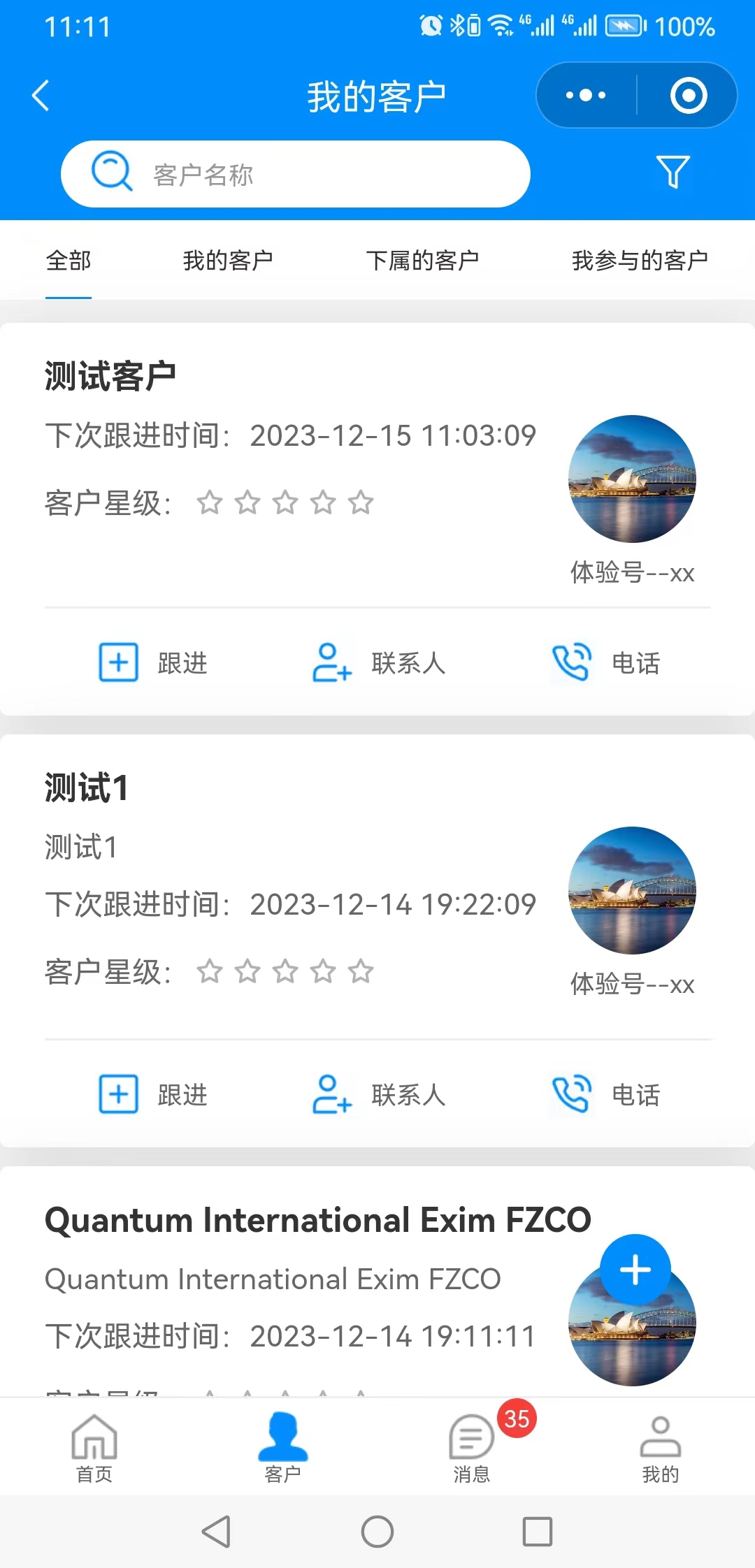Viewport: 755px width, 1568px height.
Task: Open the mini program more-options menu
Action: point(586,96)
